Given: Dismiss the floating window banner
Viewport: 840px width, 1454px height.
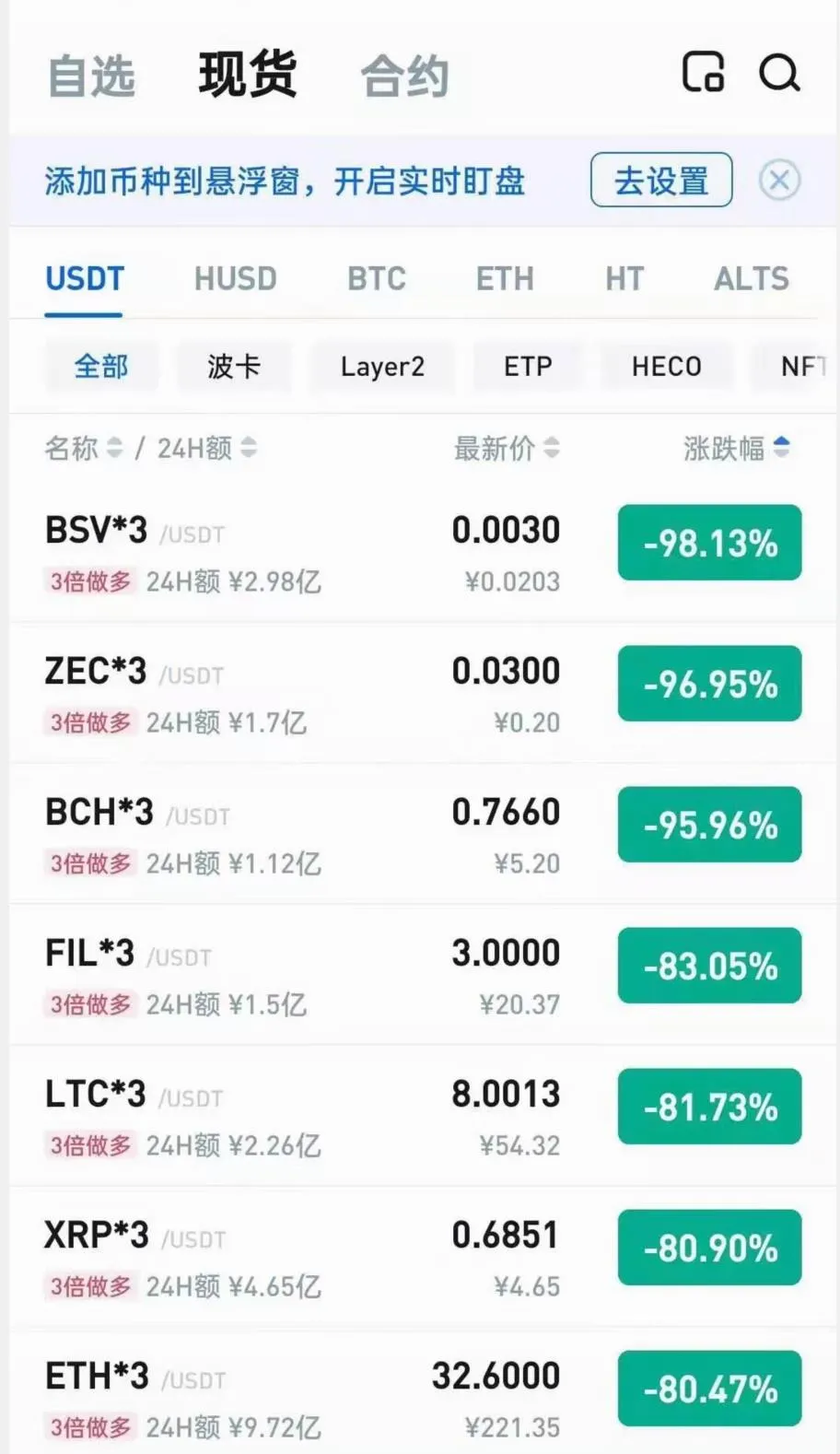Looking at the screenshot, I should (779, 180).
